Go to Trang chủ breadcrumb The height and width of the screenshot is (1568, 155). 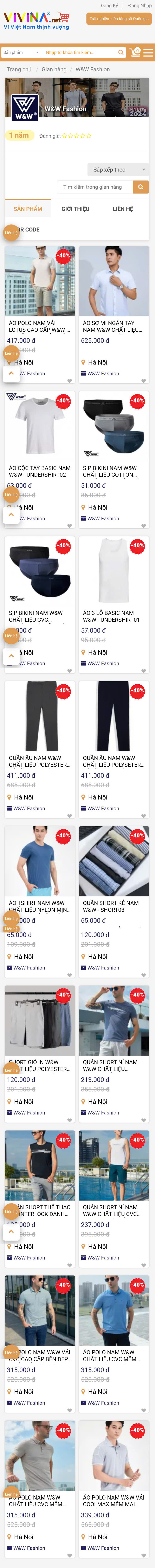[19, 69]
